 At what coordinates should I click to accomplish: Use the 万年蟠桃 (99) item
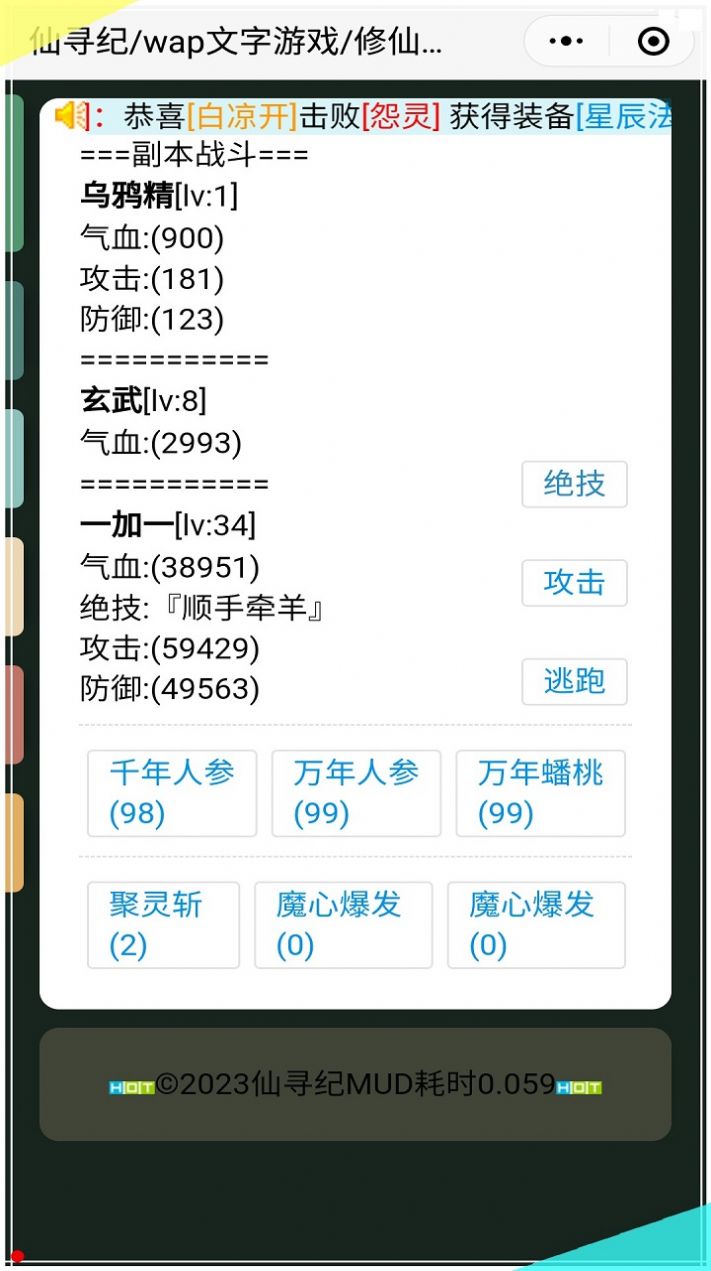pos(540,793)
